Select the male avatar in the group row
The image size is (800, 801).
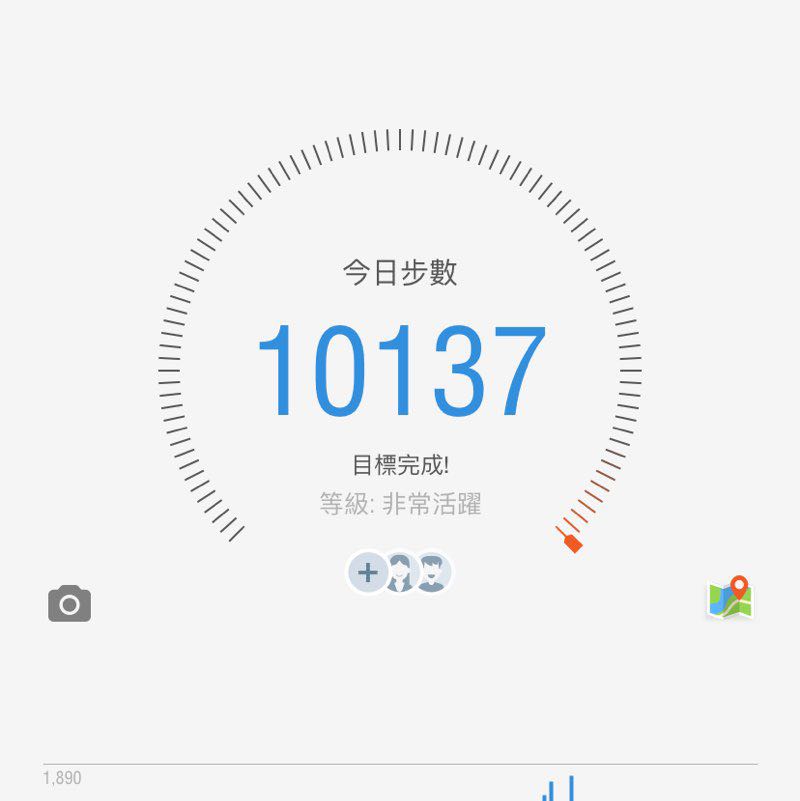tap(432, 573)
